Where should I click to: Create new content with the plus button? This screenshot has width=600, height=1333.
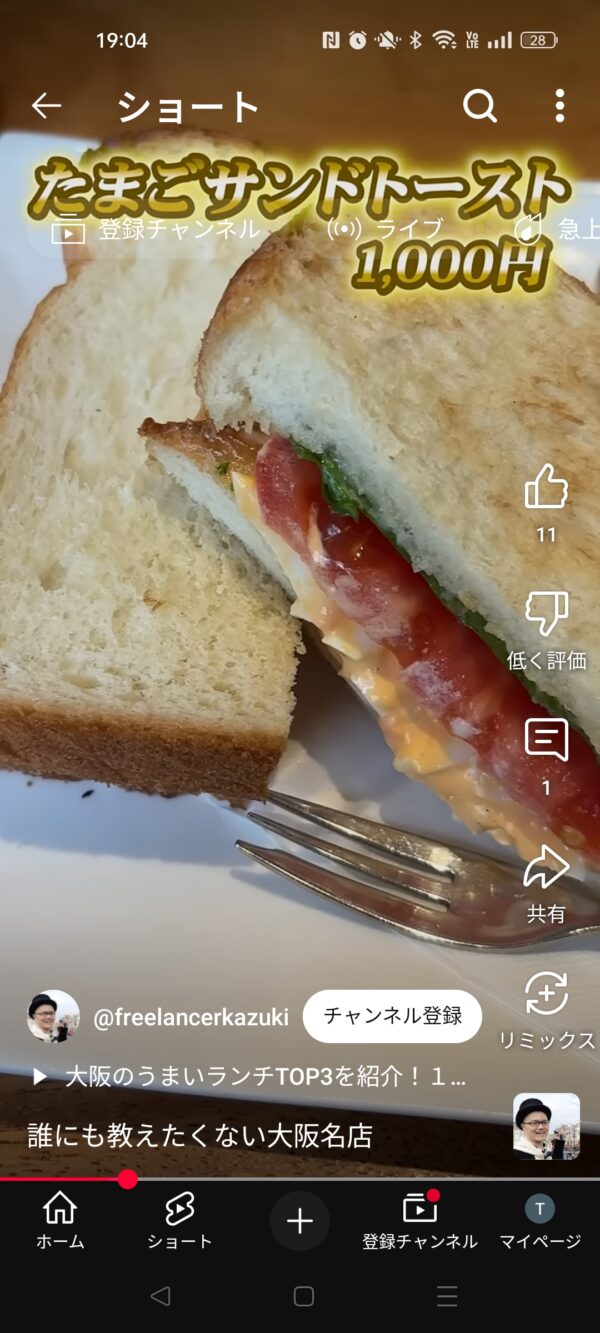pos(300,1220)
